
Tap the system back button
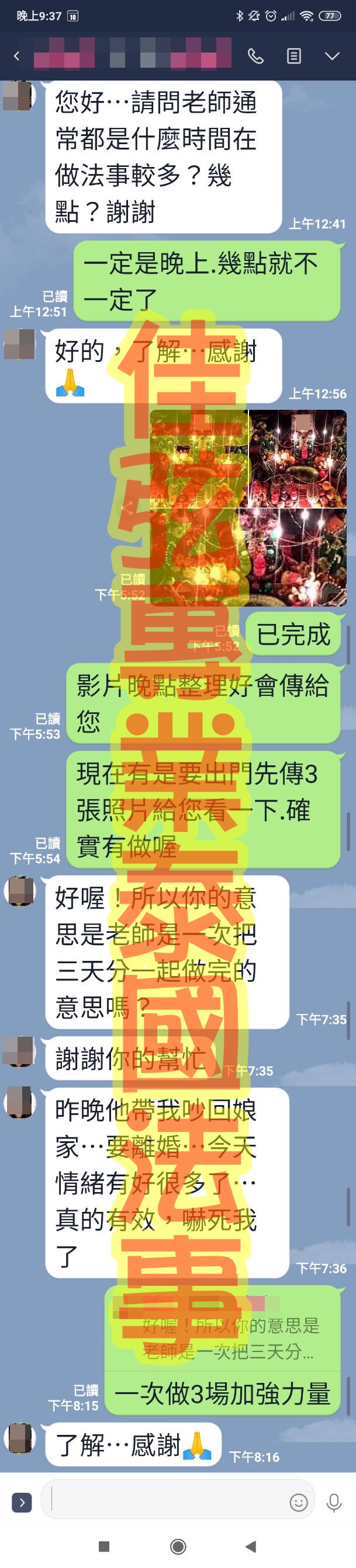(250, 1547)
